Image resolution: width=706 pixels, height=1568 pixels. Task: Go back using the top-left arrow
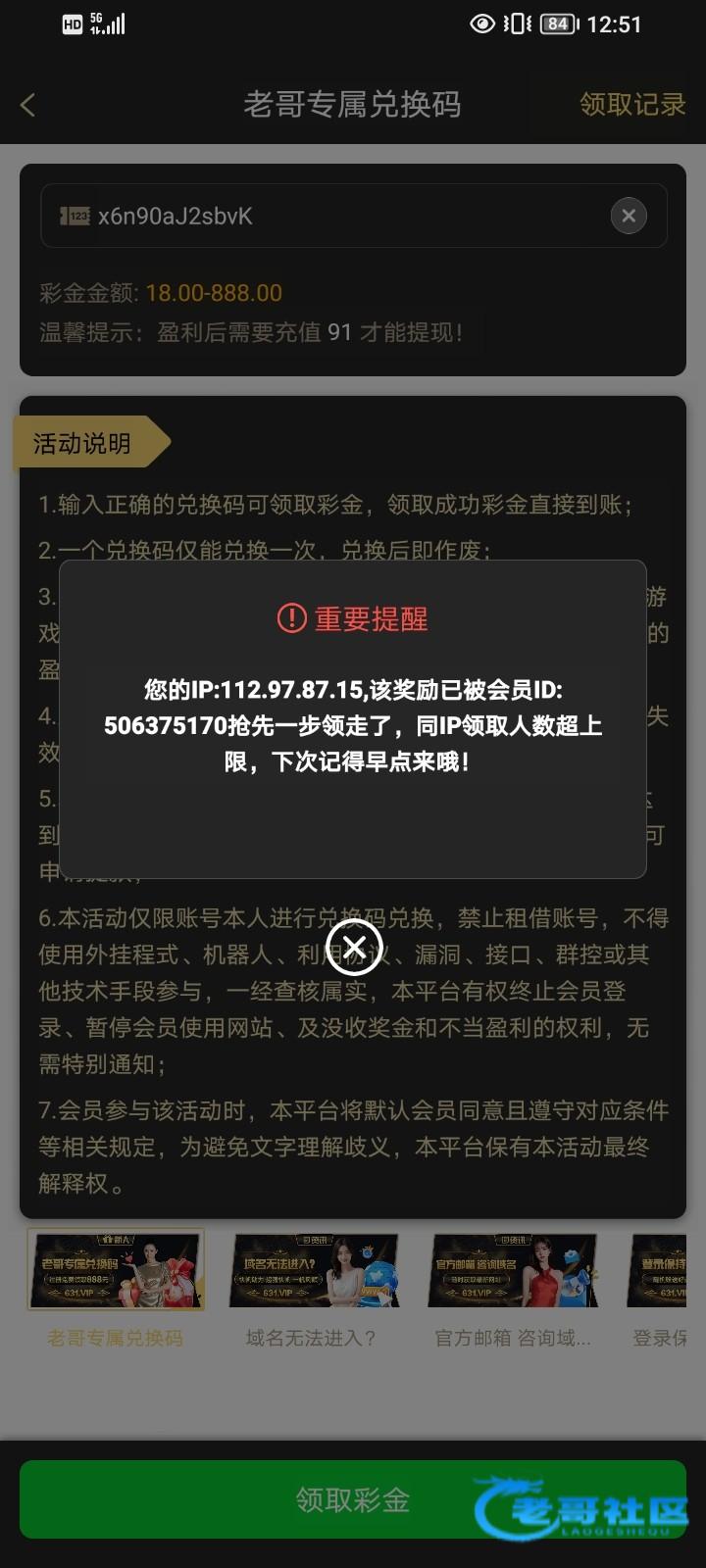tap(28, 105)
